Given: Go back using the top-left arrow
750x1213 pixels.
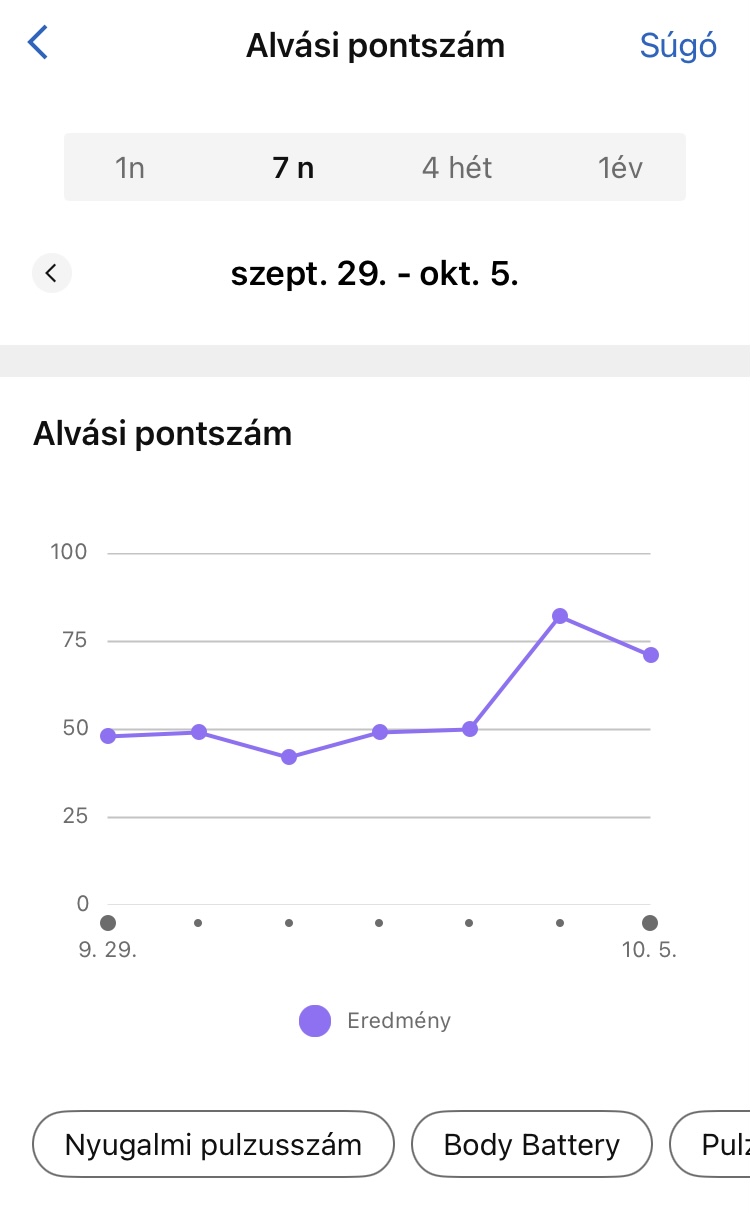Looking at the screenshot, I should coord(38,44).
